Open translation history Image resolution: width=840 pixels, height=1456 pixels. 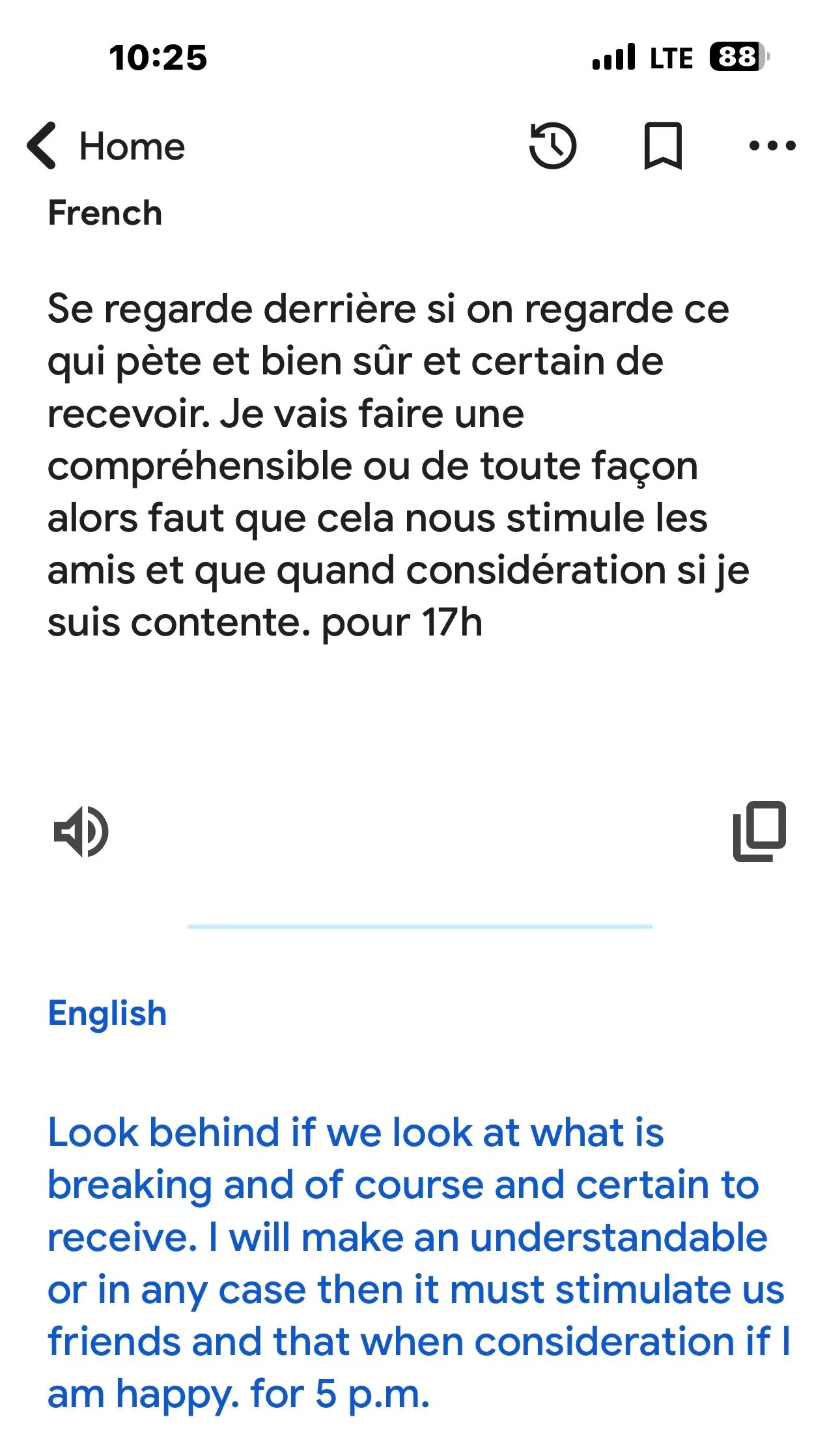552,146
